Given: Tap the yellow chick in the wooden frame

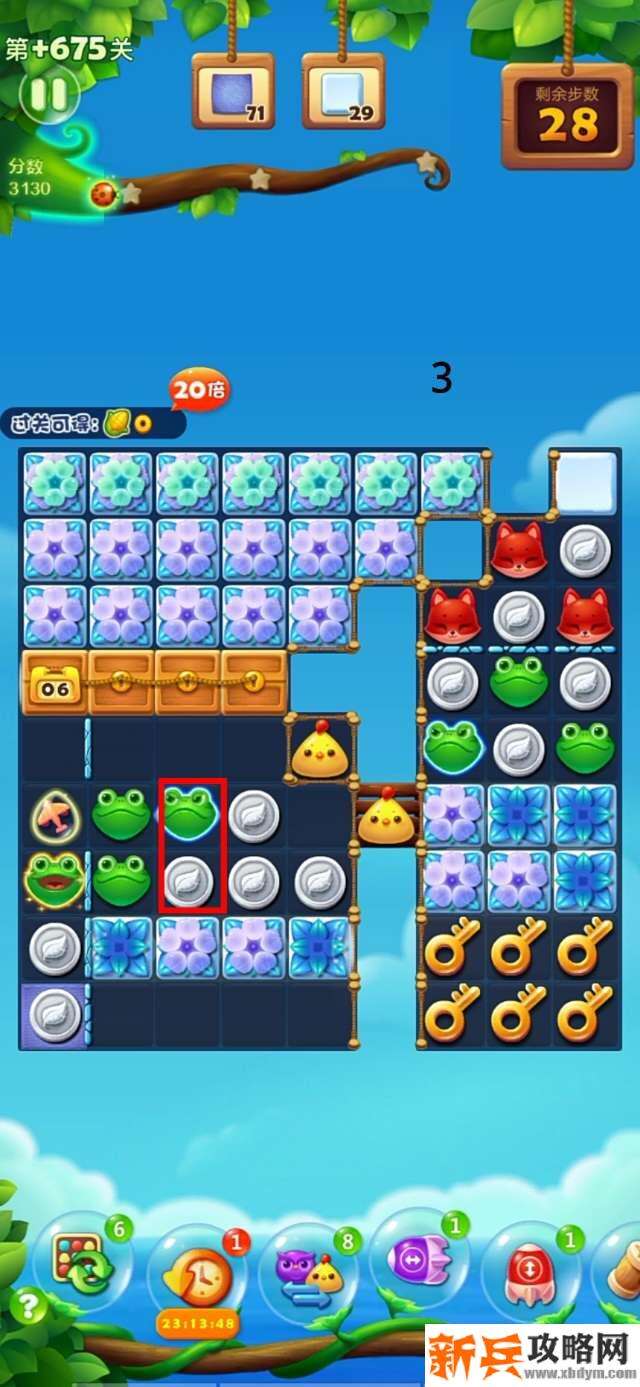Looking at the screenshot, I should [387, 816].
